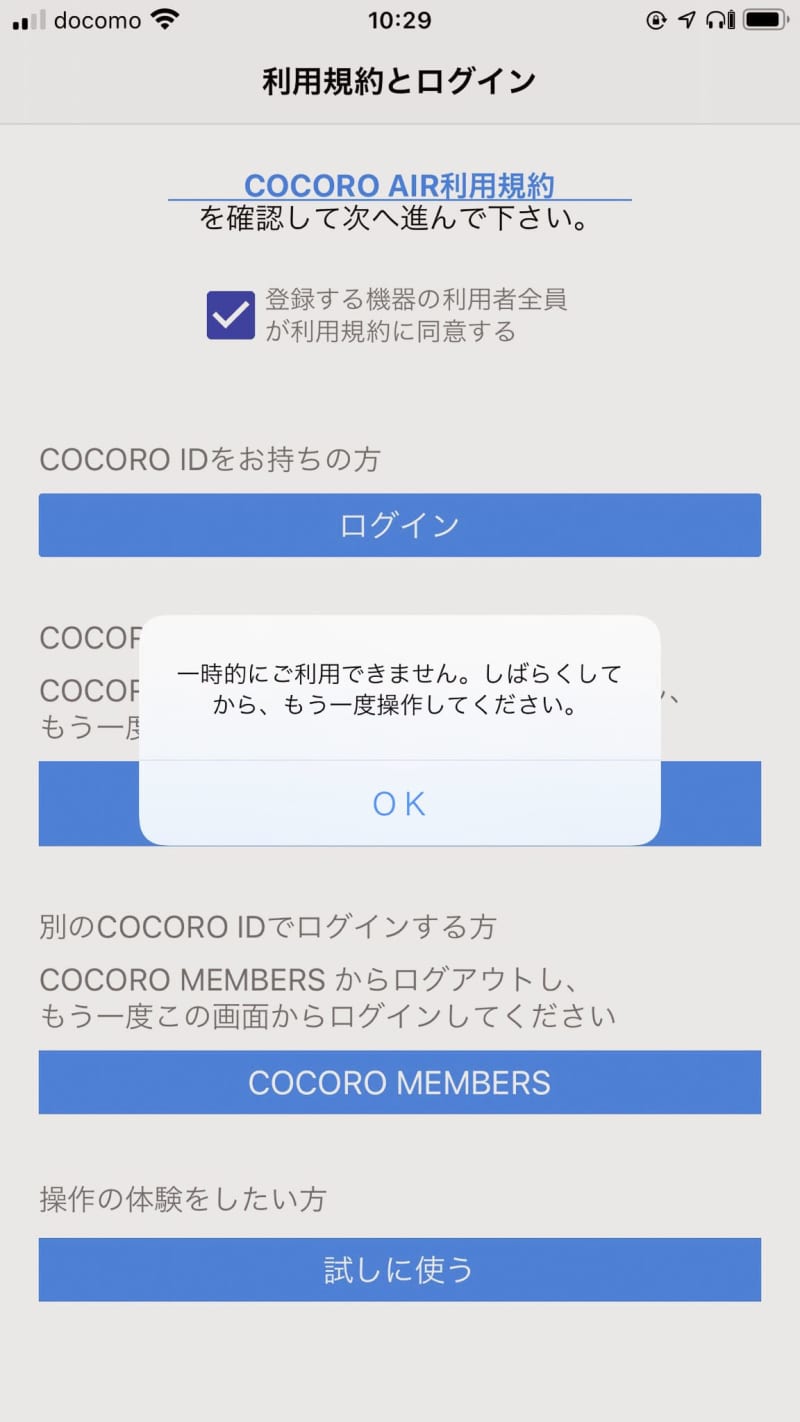Select 試しに使う to try the demo

[399, 1270]
